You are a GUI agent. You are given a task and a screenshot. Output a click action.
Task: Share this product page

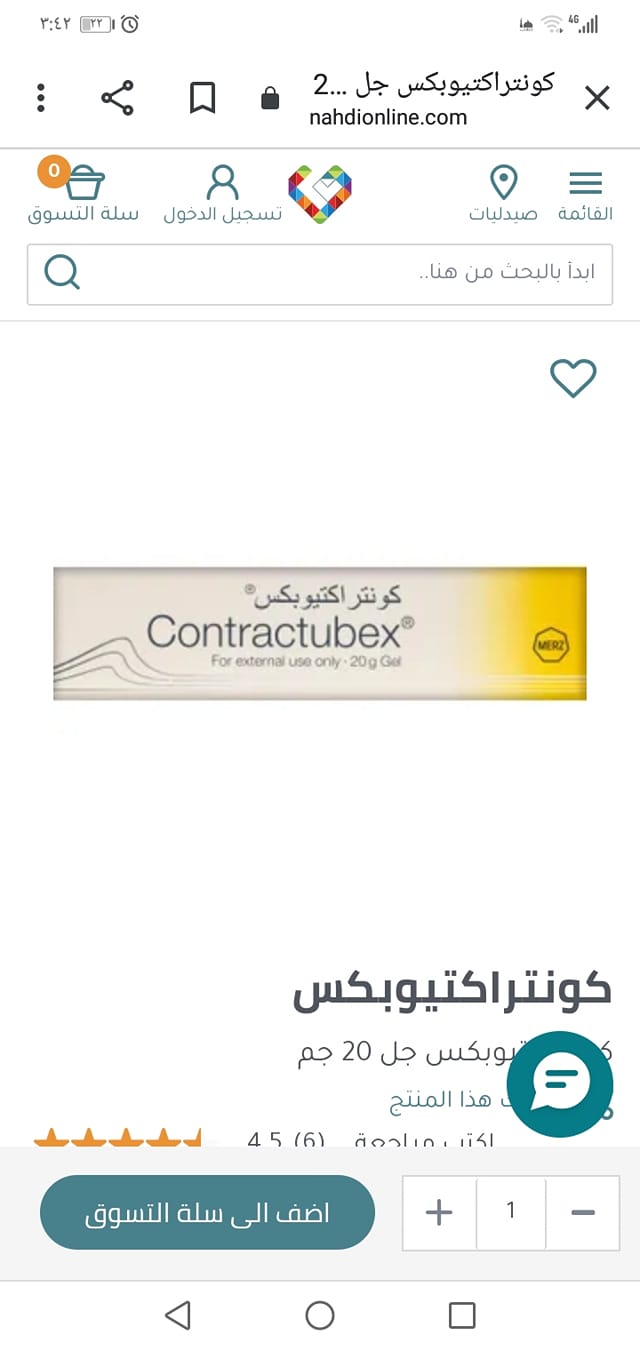coord(118,98)
